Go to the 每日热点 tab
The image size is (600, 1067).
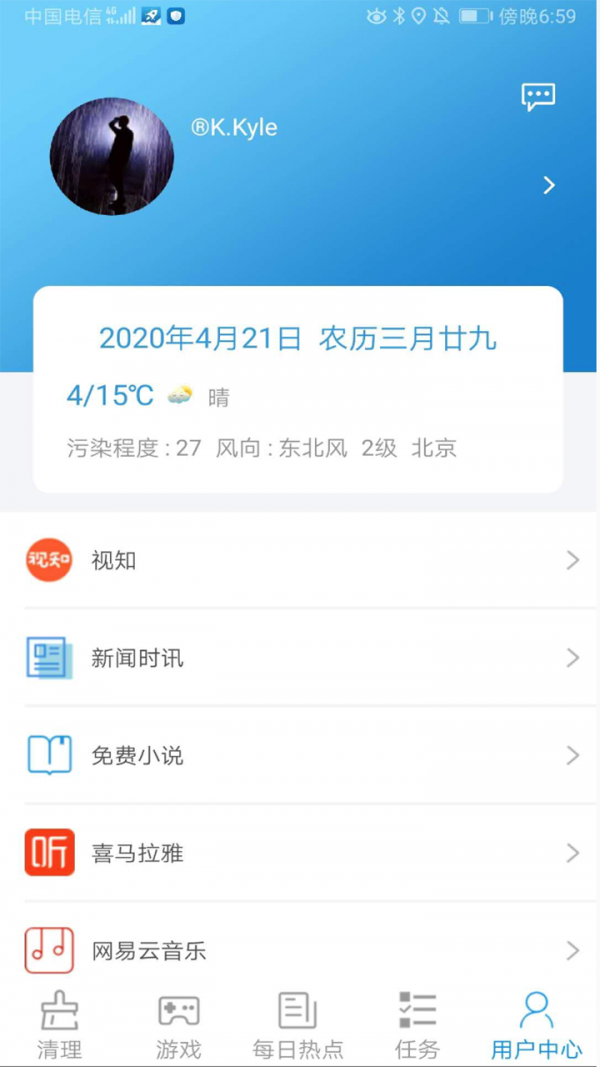[298, 1025]
